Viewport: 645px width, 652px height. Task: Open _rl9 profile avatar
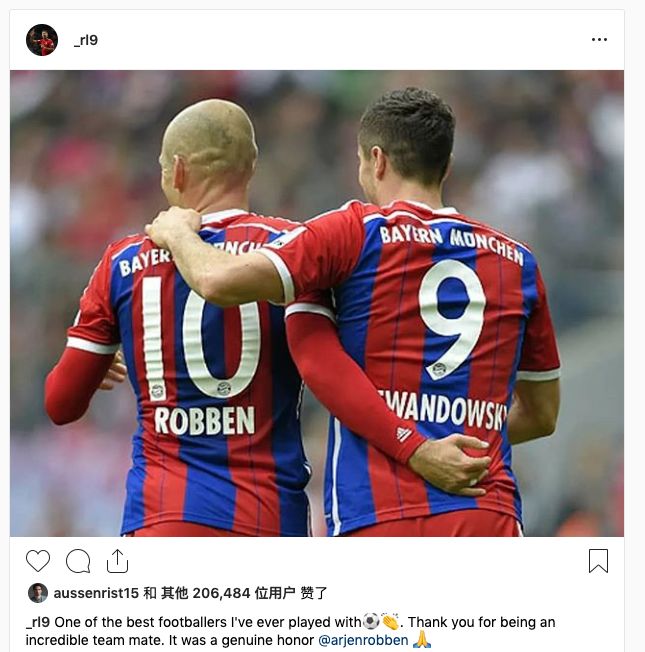pyautogui.click(x=42, y=40)
